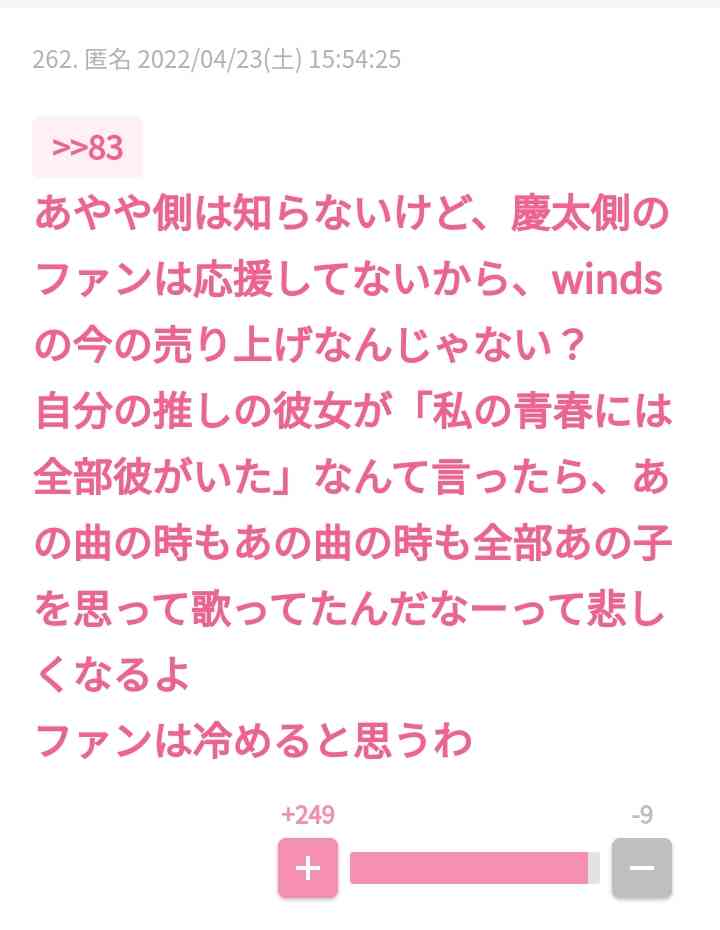Viewport: 720px width, 930px height.
Task: Click the +249 upvote count
Action: click(307, 815)
